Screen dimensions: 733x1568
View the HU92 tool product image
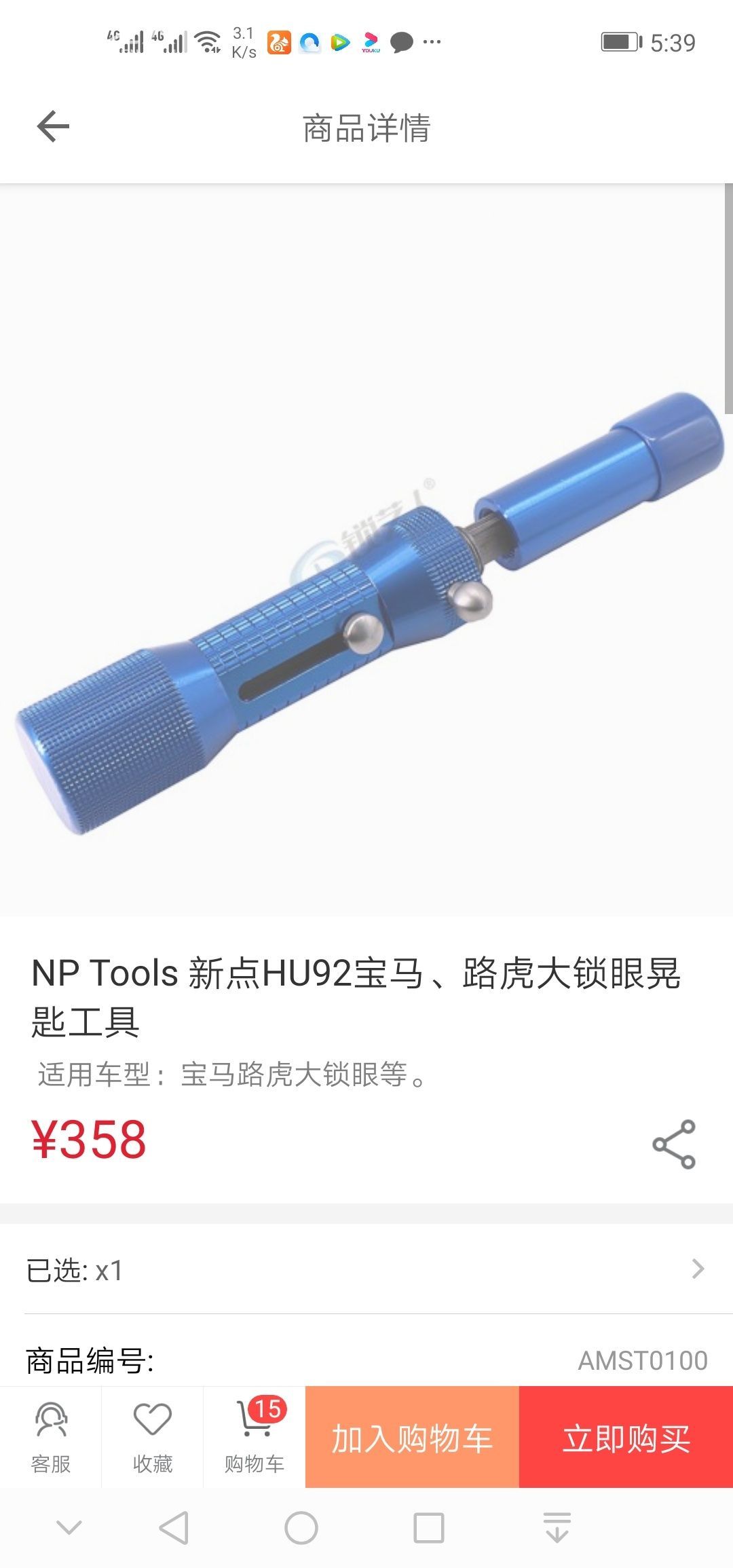366,611
